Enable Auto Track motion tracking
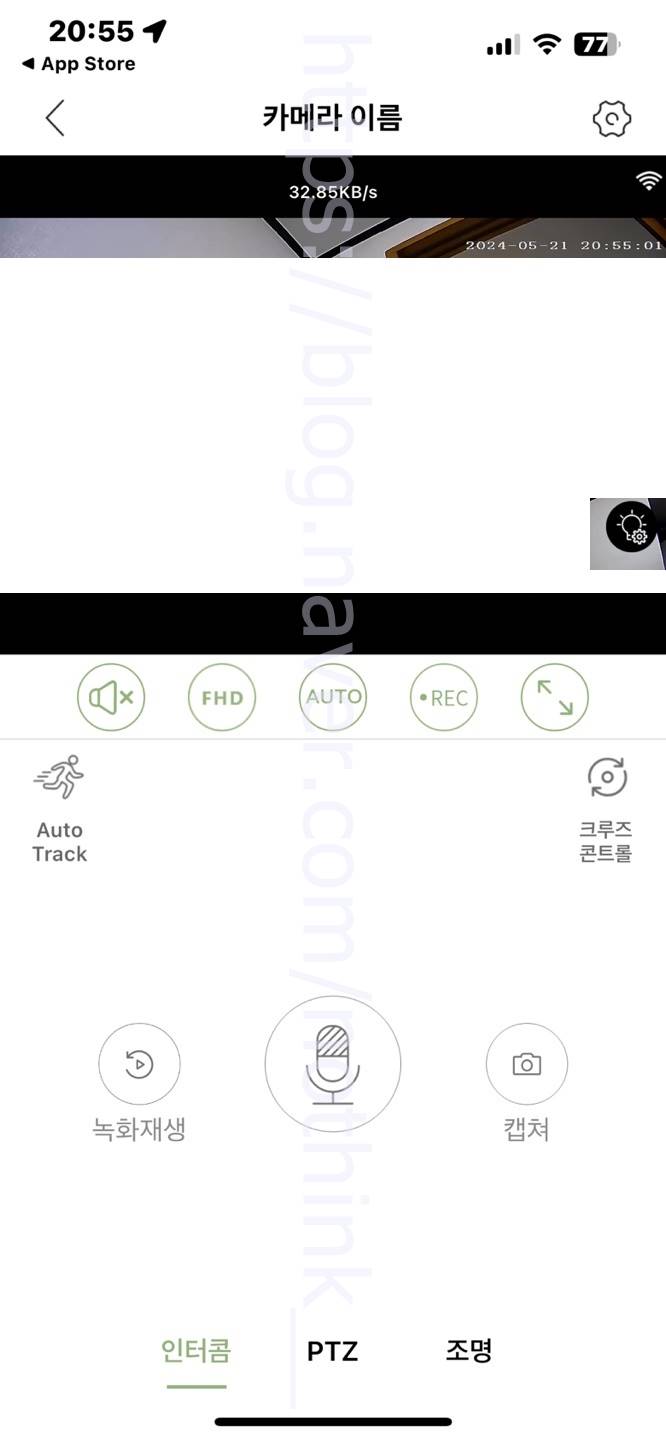 59,810
